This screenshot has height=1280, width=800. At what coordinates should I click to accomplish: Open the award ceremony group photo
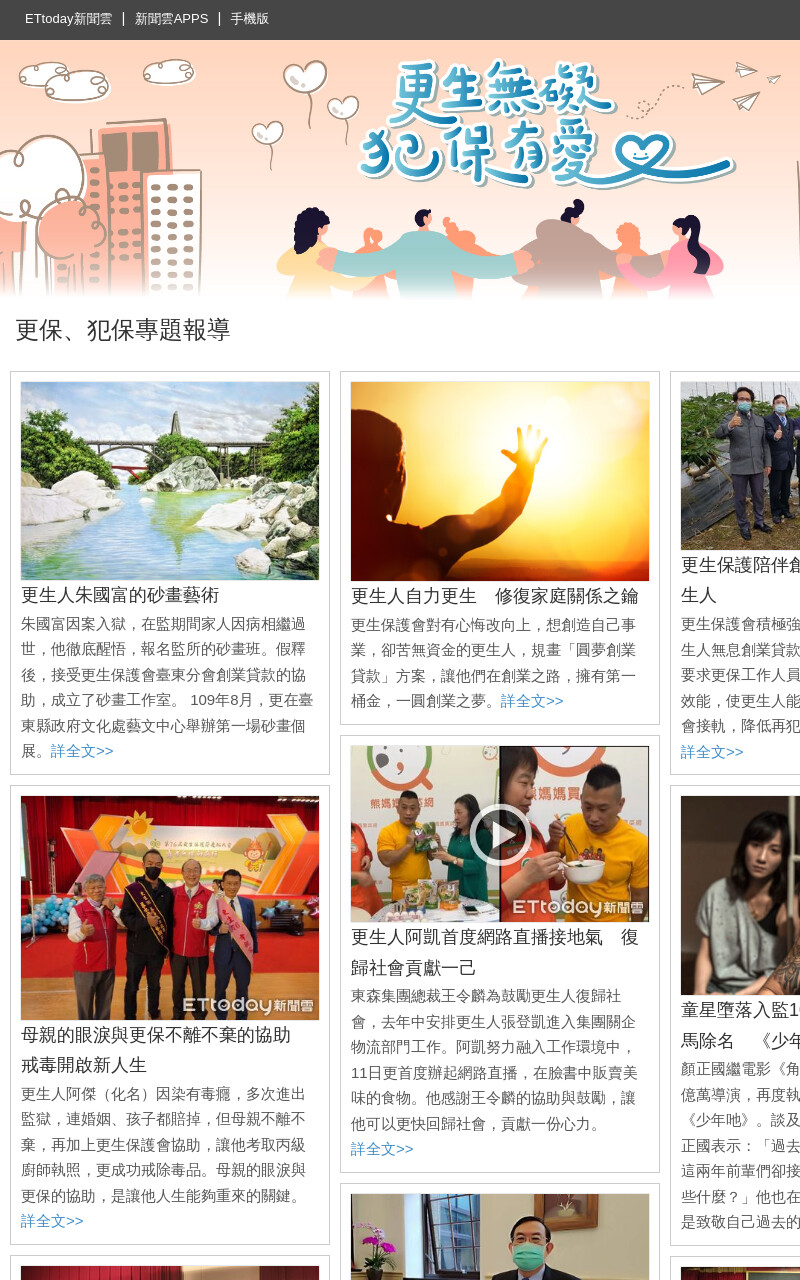pos(170,908)
